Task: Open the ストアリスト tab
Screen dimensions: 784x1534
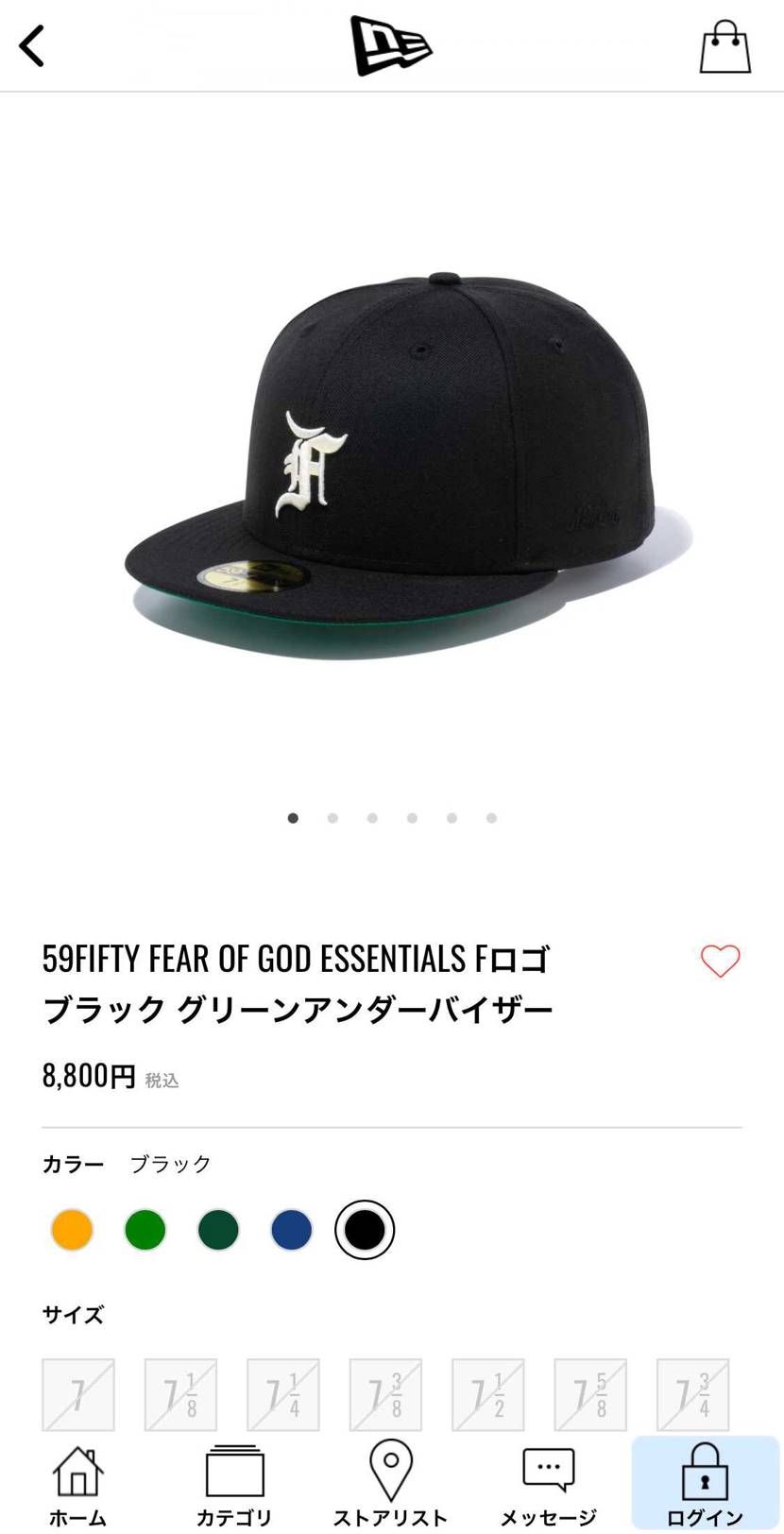Action: 390,1485
